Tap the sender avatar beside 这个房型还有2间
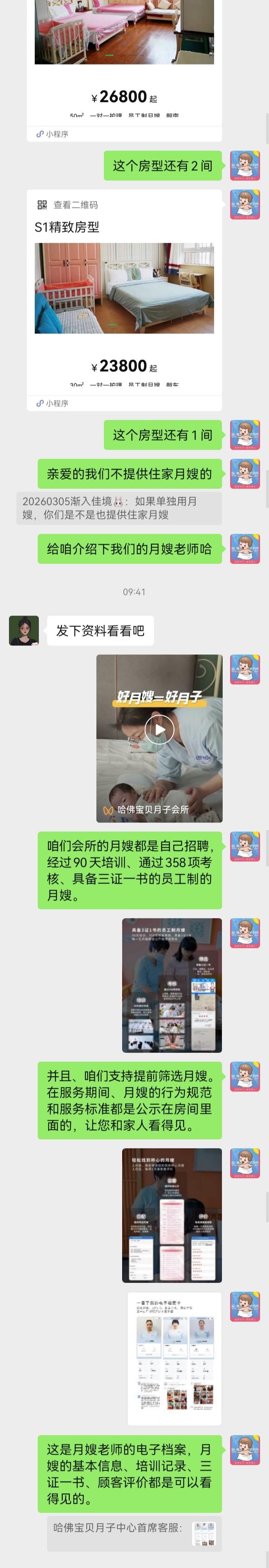This screenshot has width=269, height=1568. (245, 165)
